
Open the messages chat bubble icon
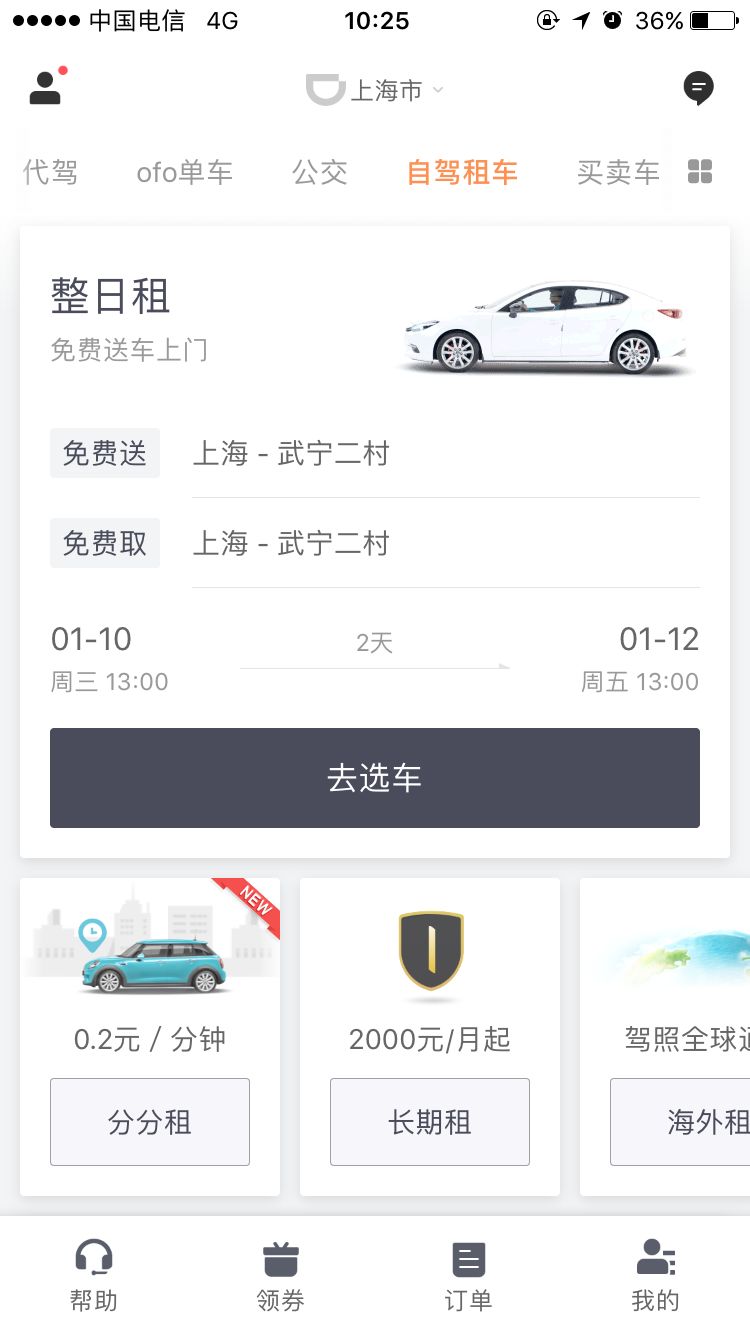coord(698,88)
